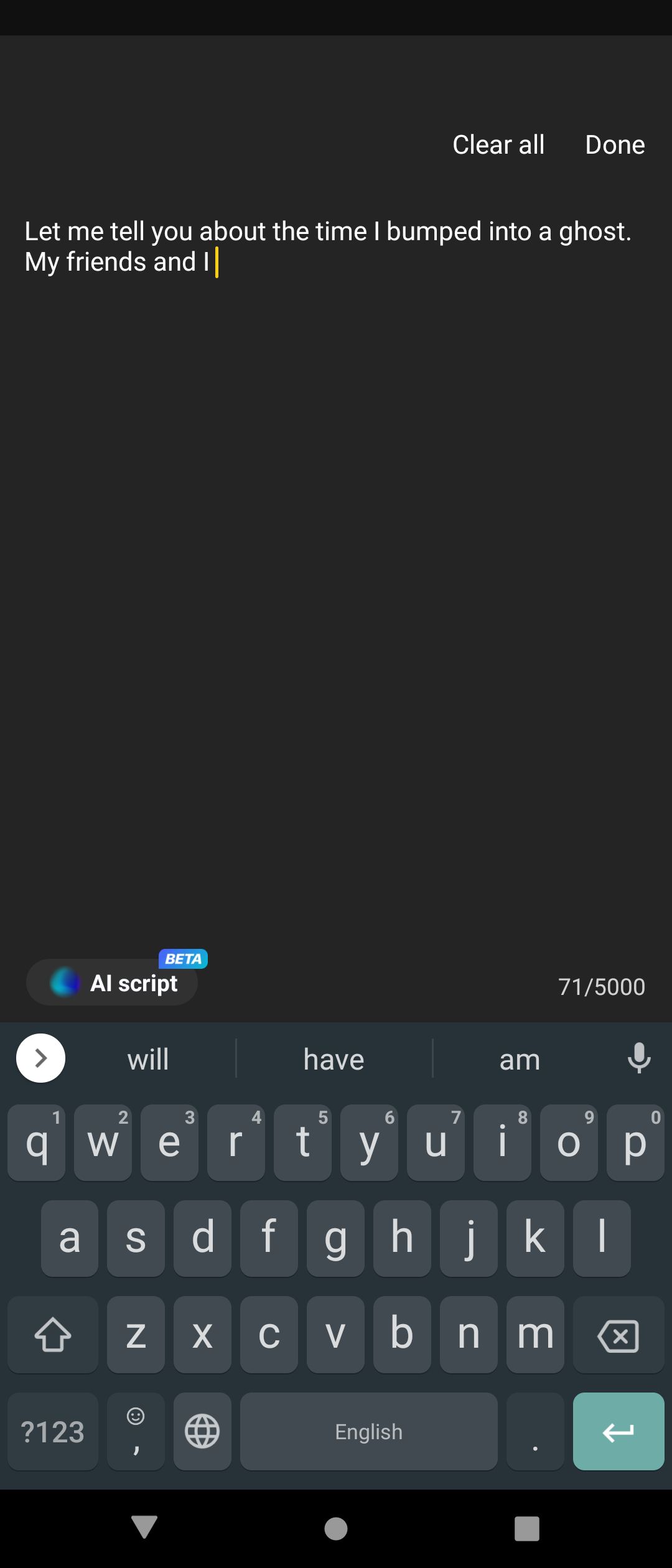Viewport: 672px width, 1568px height.
Task: Expand the keyboard toolbar arrow
Action: (x=41, y=1058)
